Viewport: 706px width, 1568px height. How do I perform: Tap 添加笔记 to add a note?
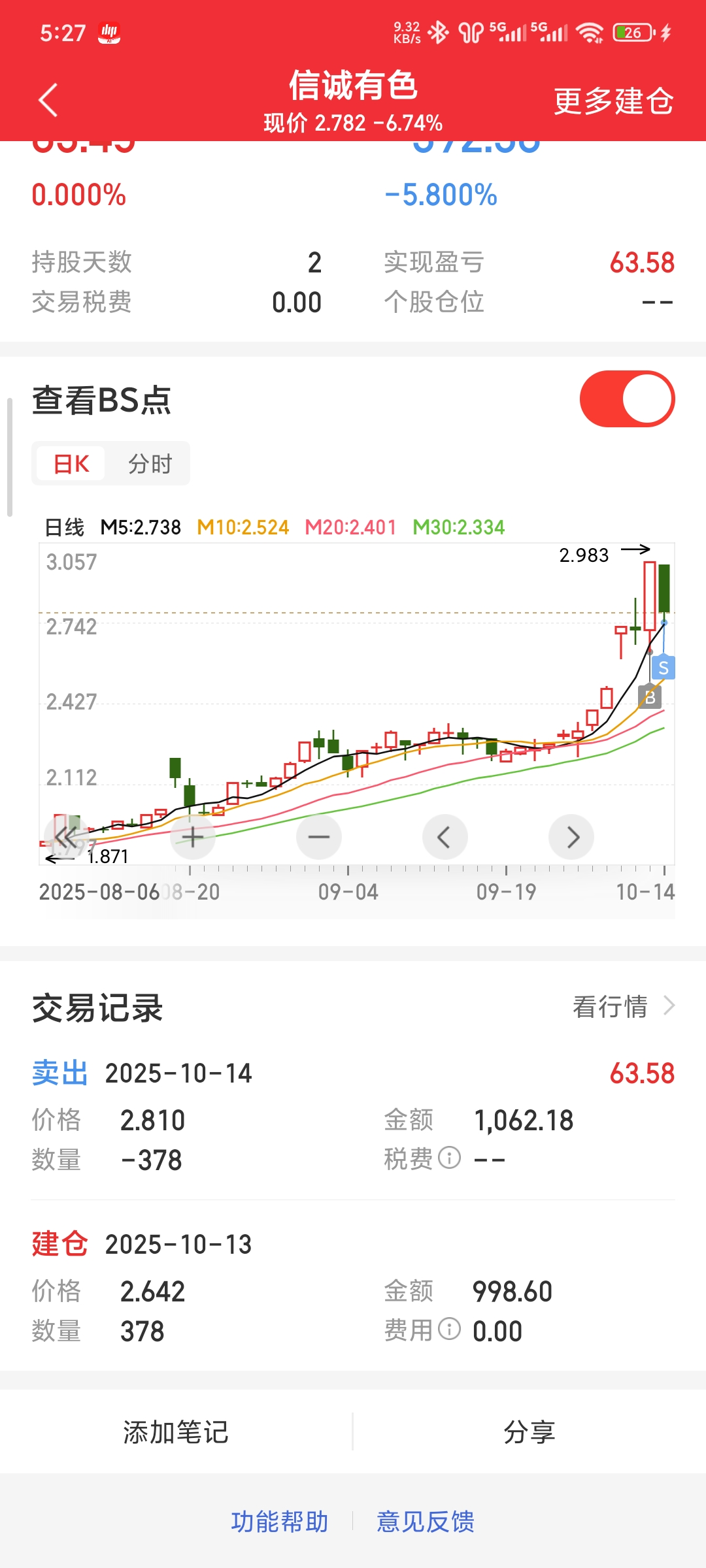176,1432
